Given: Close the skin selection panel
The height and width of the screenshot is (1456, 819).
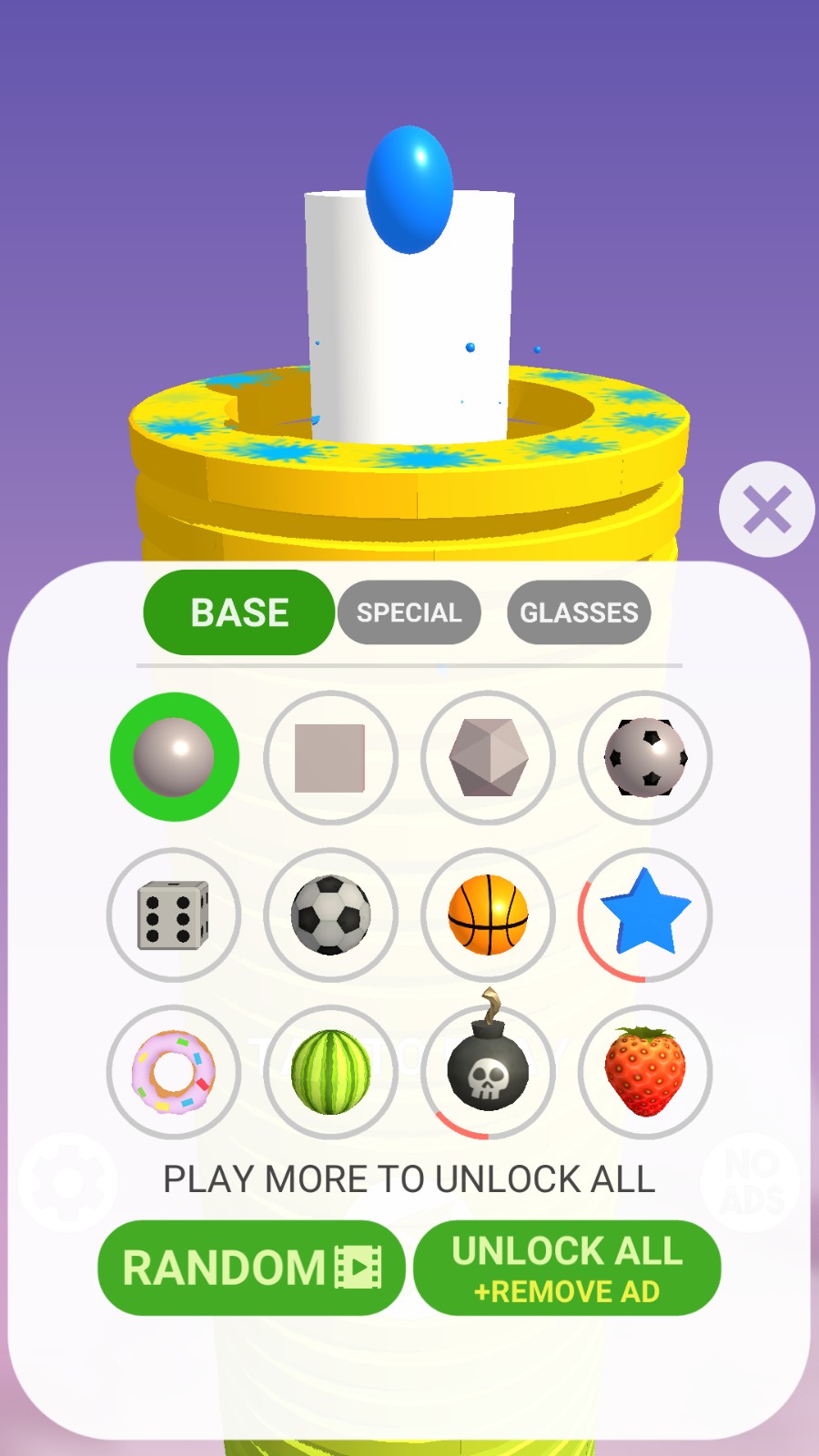Looking at the screenshot, I should click(x=766, y=510).
